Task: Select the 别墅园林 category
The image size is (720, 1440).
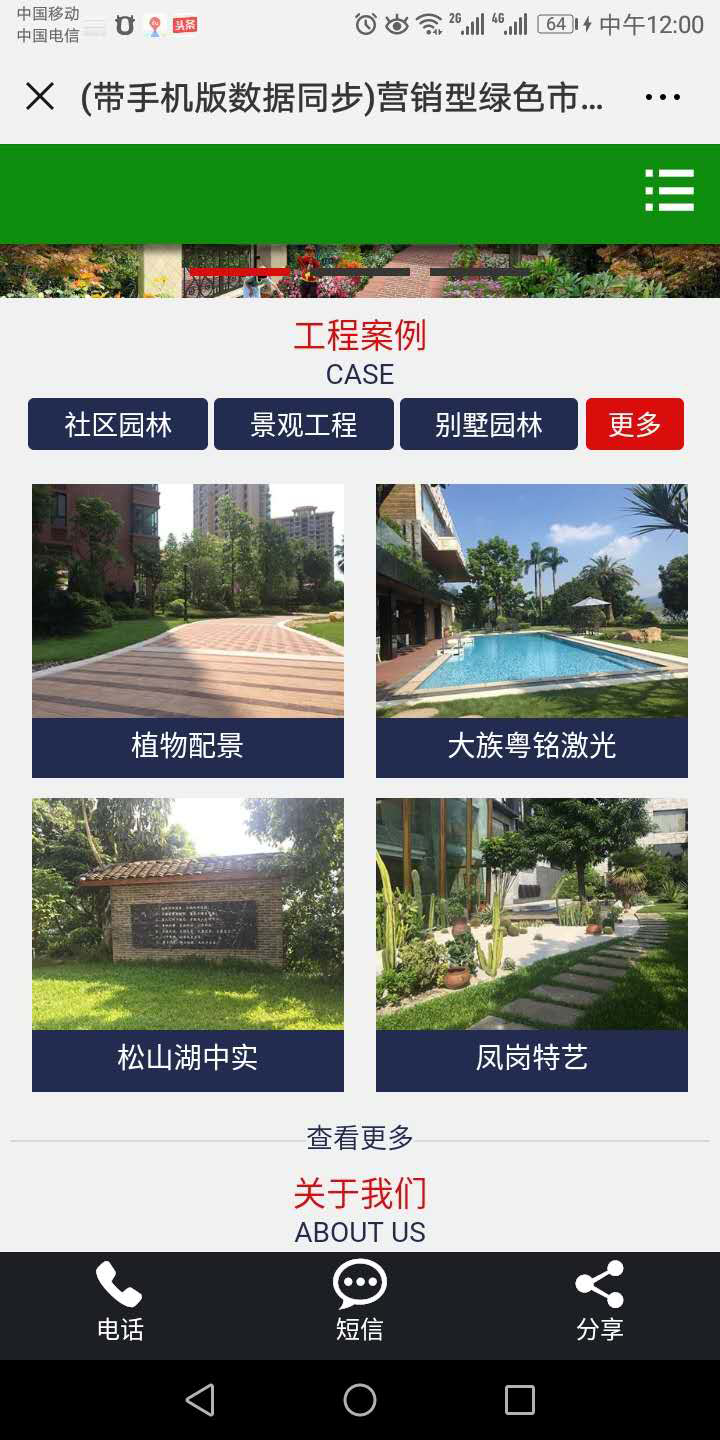Action: (x=489, y=424)
